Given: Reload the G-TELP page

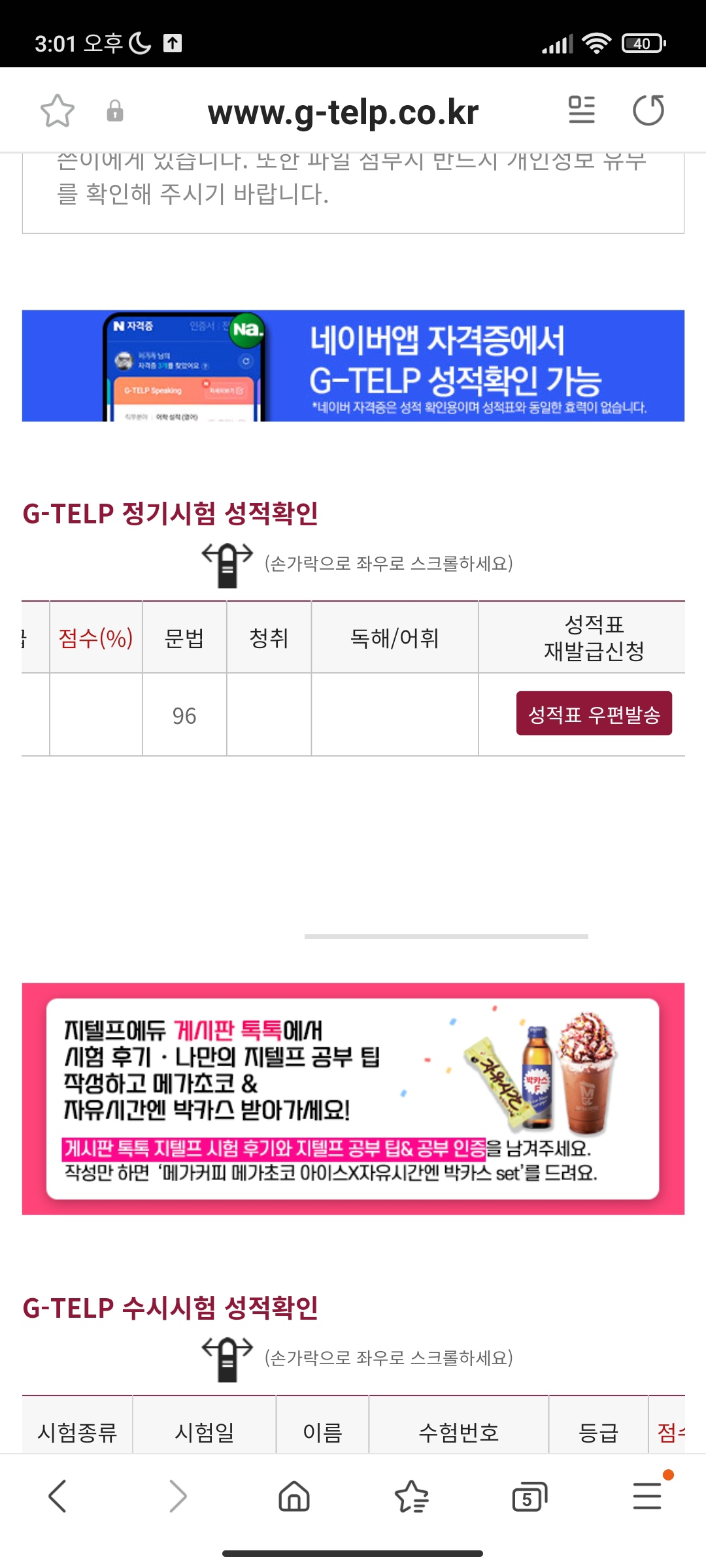Looking at the screenshot, I should [648, 110].
